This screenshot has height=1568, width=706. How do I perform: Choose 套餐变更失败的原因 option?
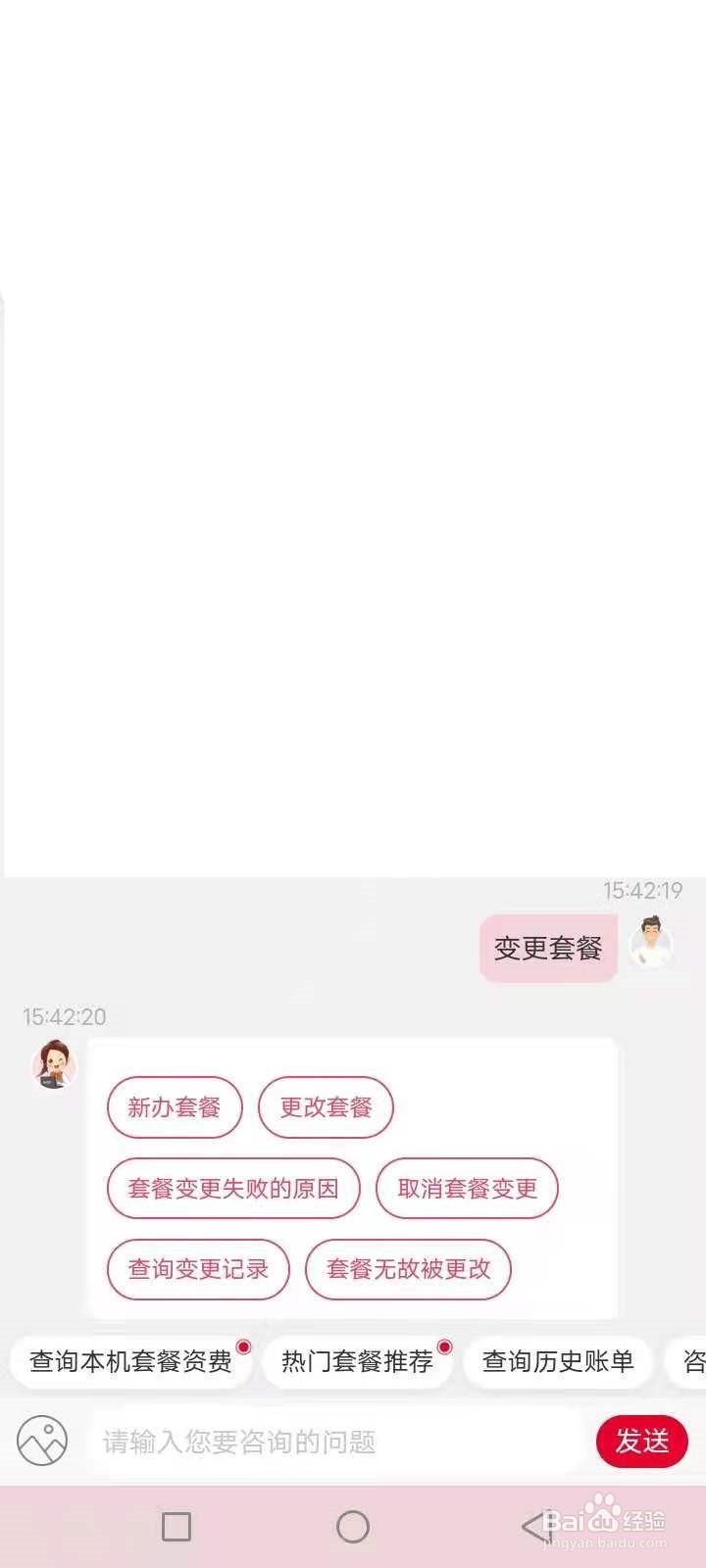233,1189
